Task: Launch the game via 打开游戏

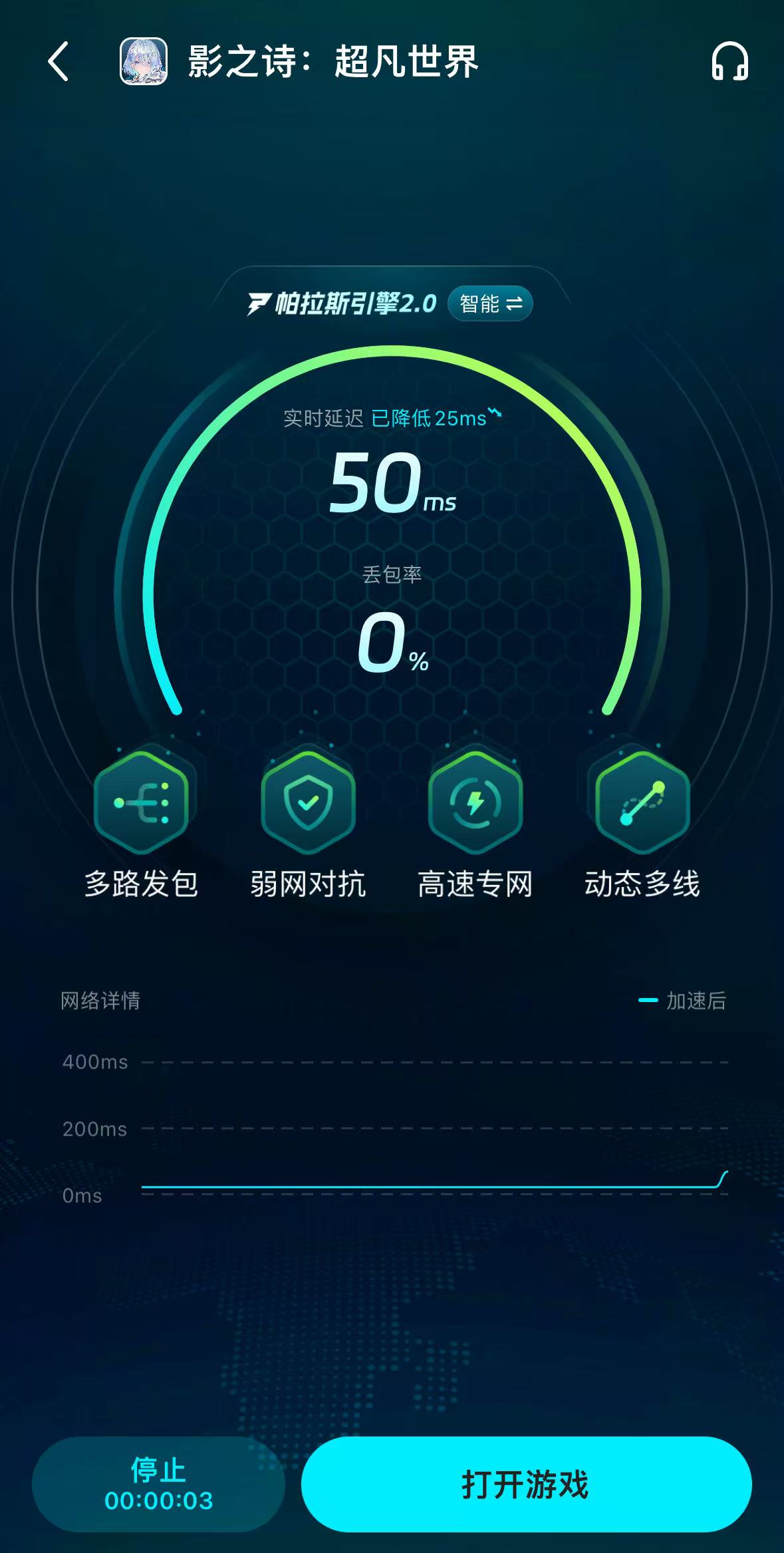Action: (526, 1484)
